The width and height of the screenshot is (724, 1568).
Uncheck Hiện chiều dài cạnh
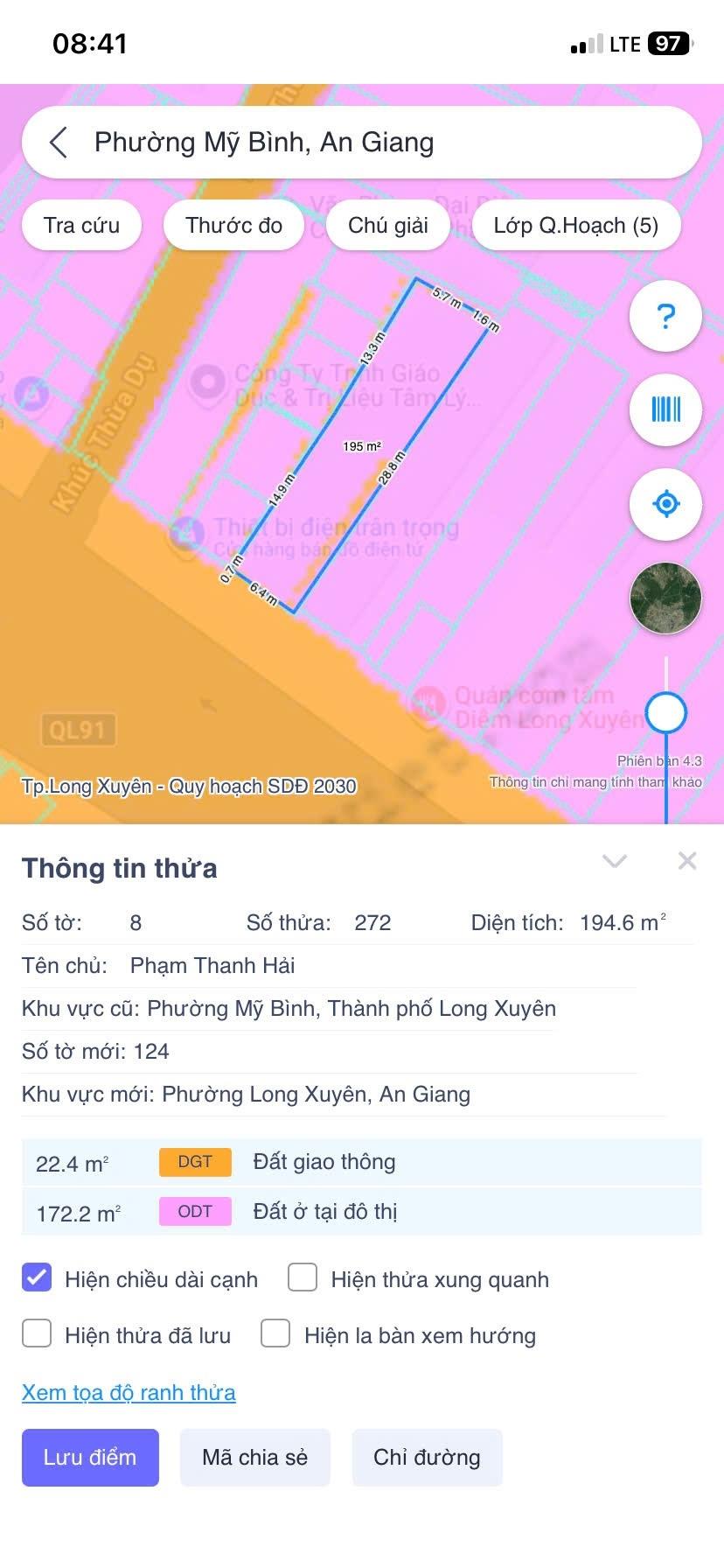[37, 1277]
